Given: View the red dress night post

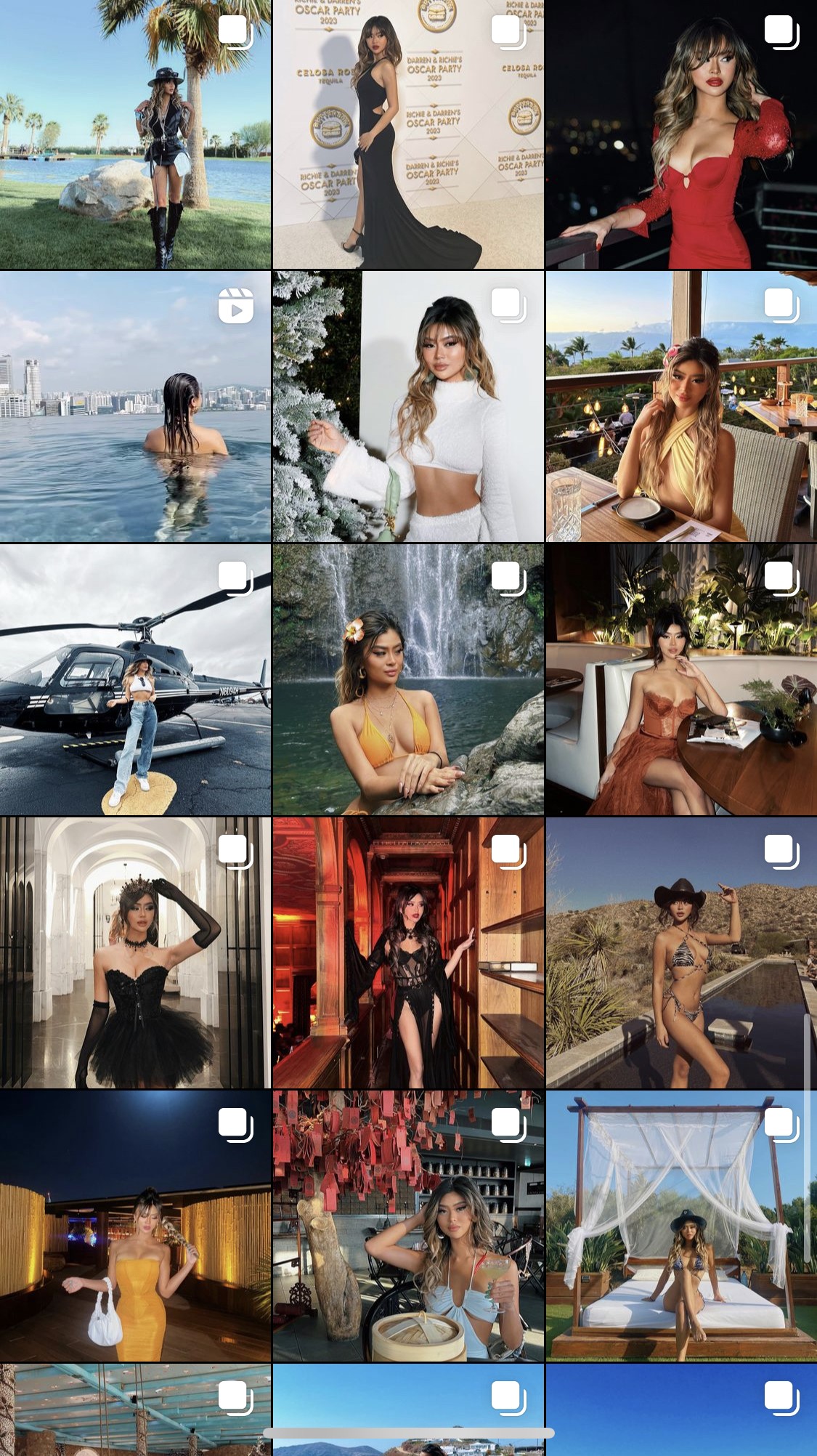Looking at the screenshot, I should [x=681, y=134].
